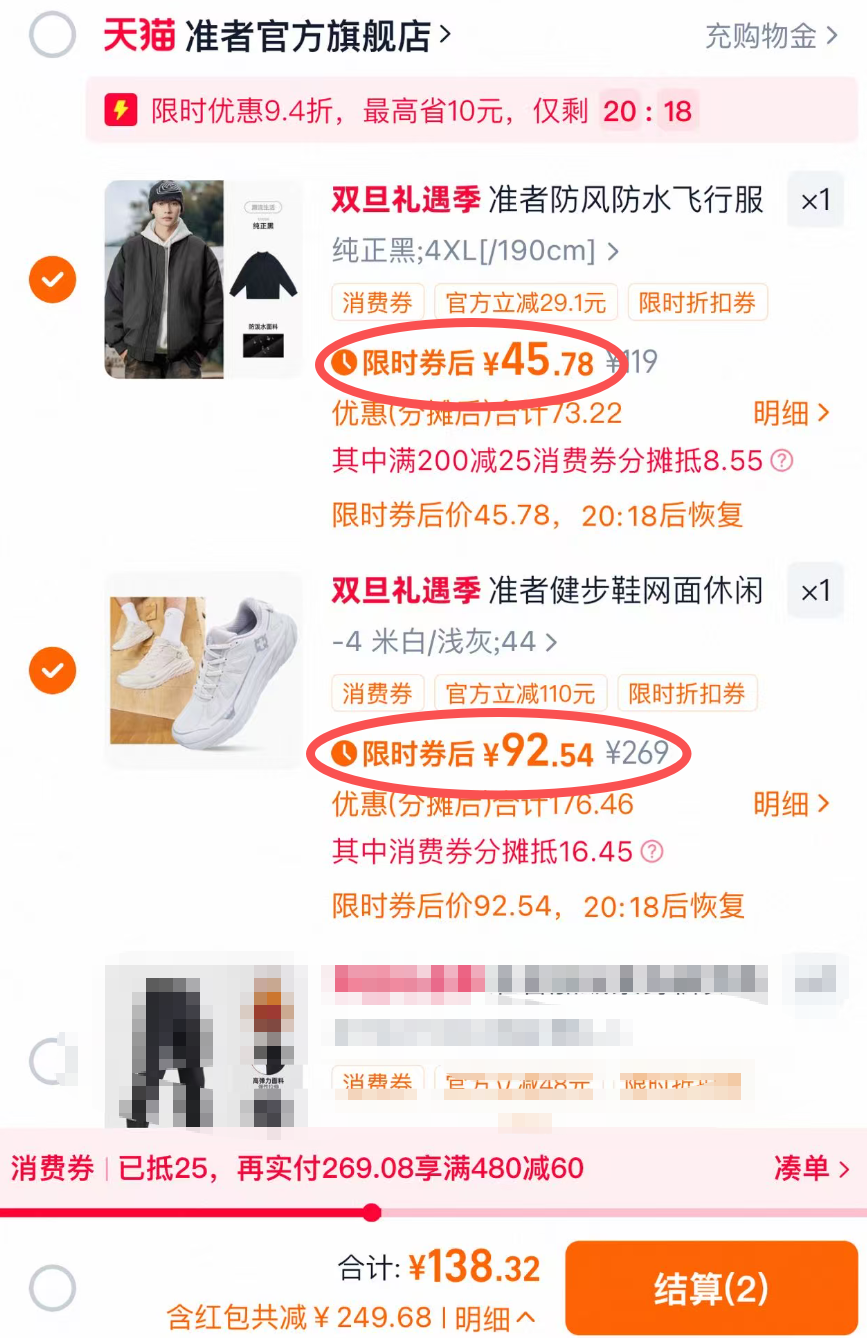Viewport: 867px width, 1338px height.
Task: Adjust quantity ×1 of the 健步鞋
Action: [816, 591]
